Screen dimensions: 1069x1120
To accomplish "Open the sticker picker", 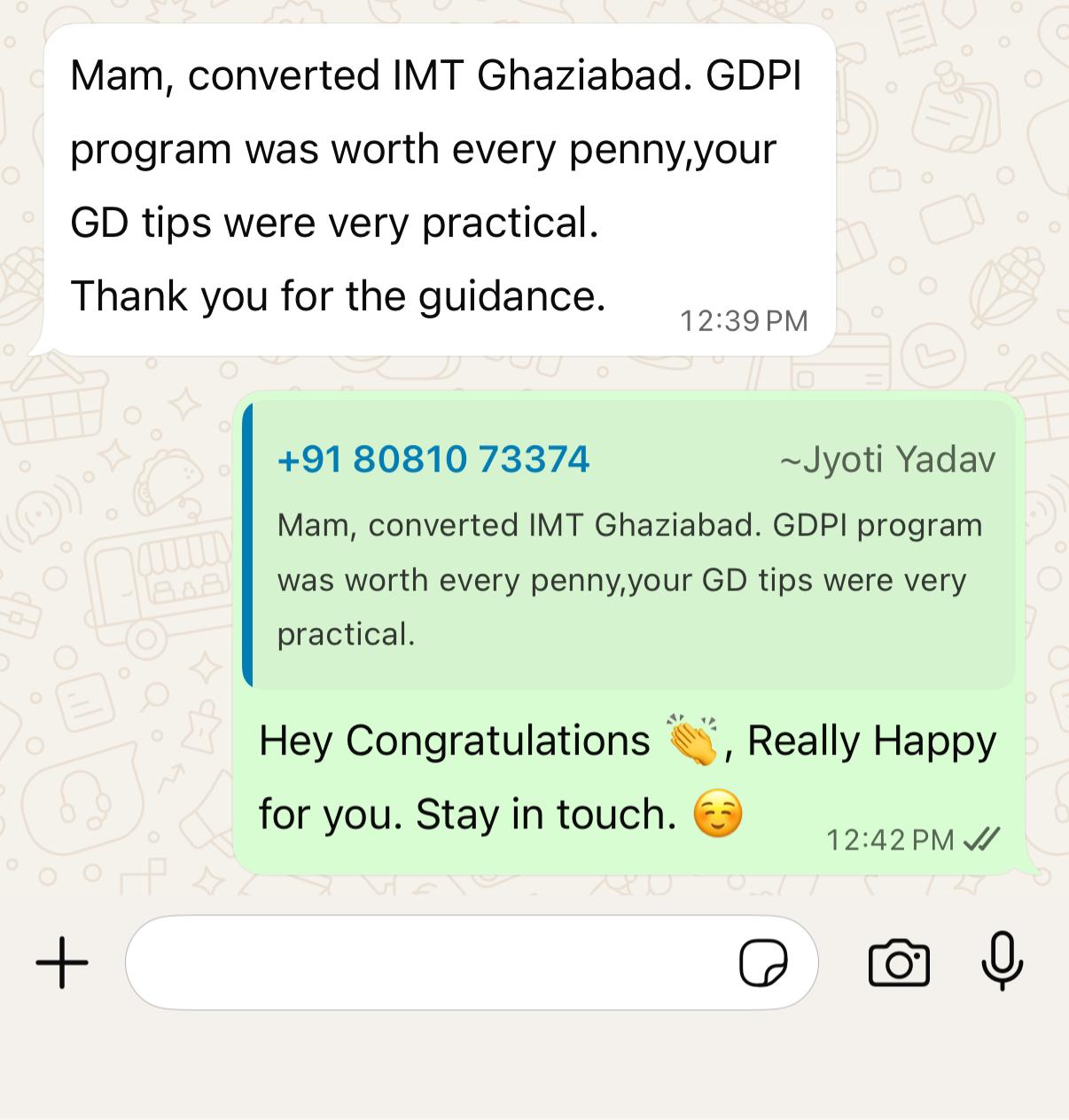I will (x=763, y=963).
